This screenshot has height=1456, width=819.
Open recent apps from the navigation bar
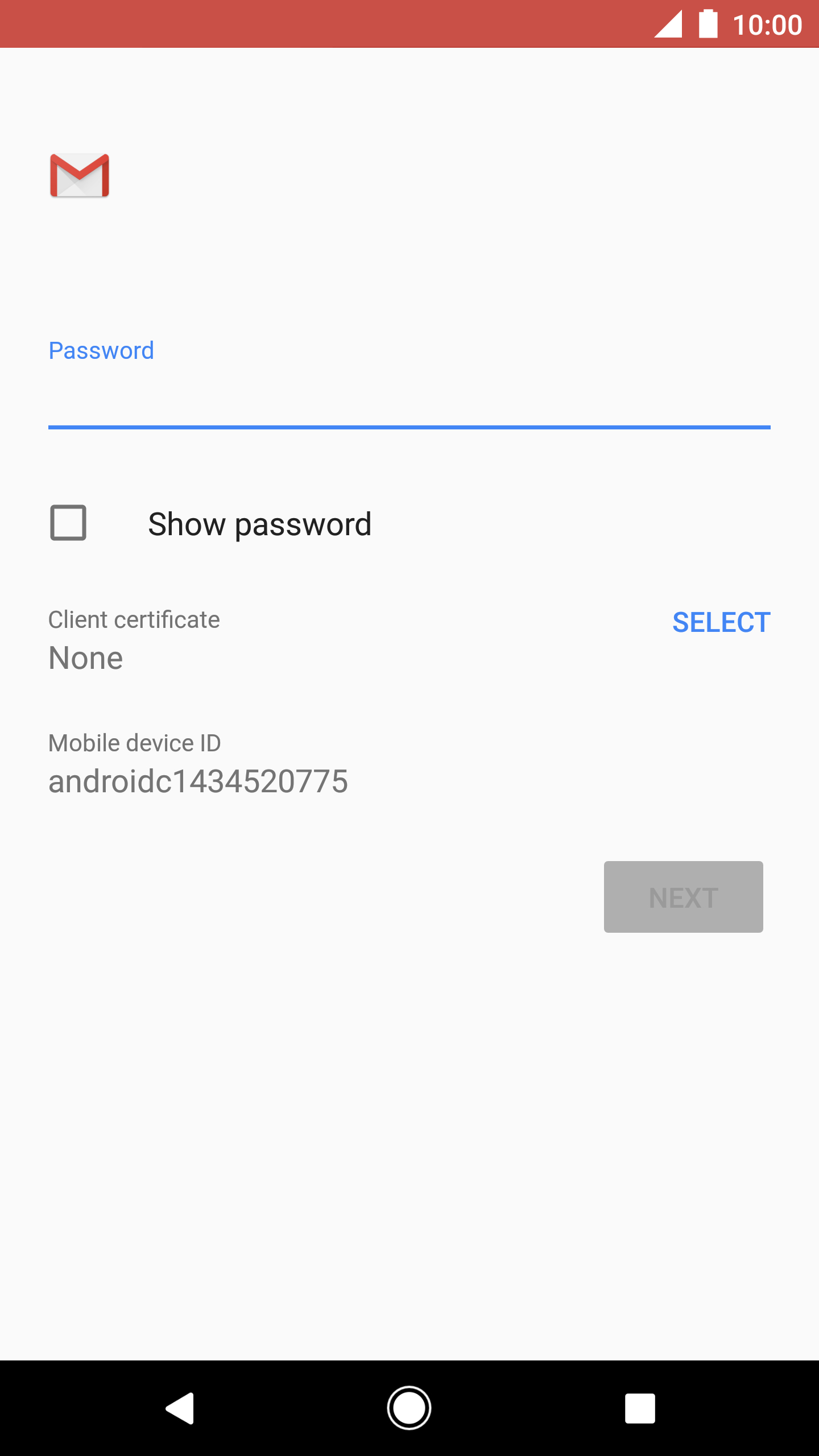point(640,1408)
